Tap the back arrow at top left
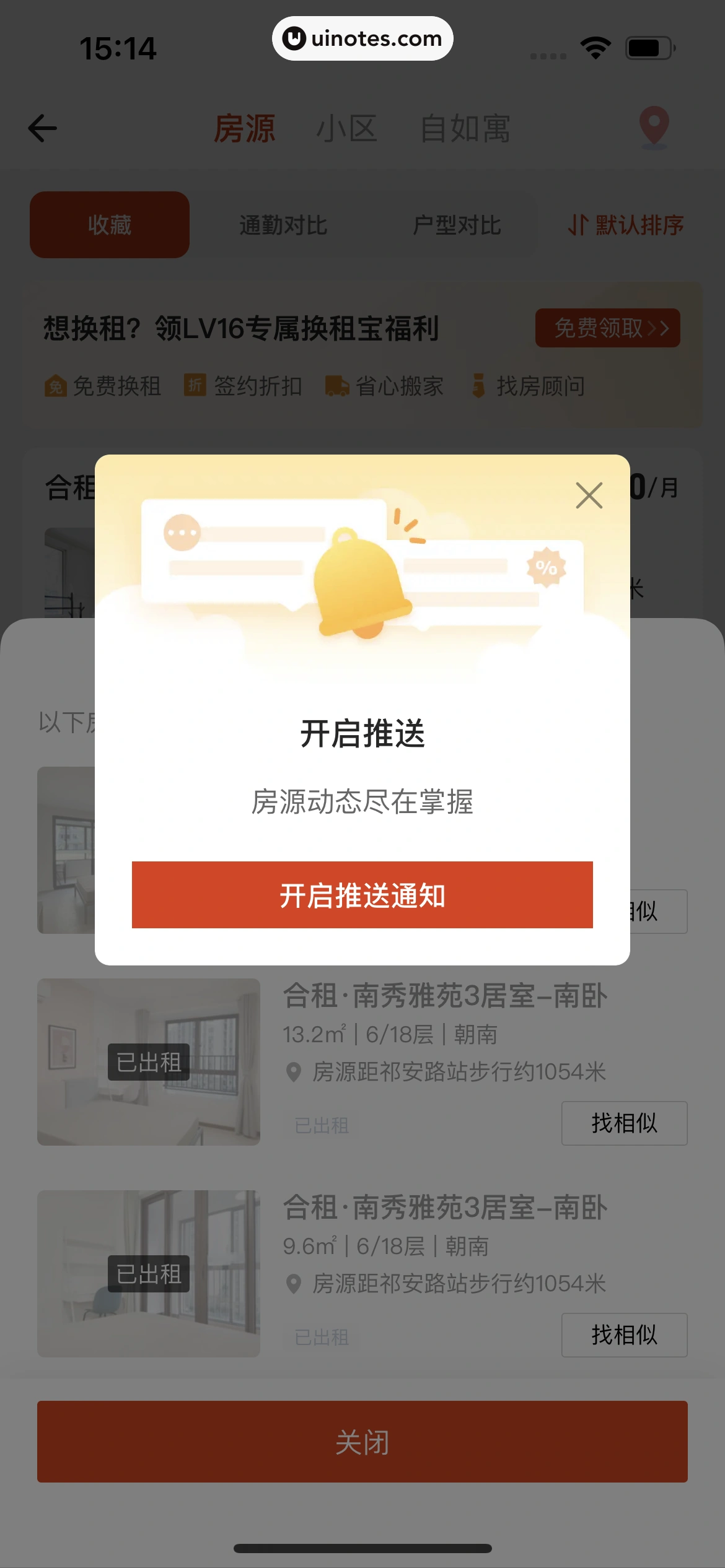725x1568 pixels. (x=41, y=128)
